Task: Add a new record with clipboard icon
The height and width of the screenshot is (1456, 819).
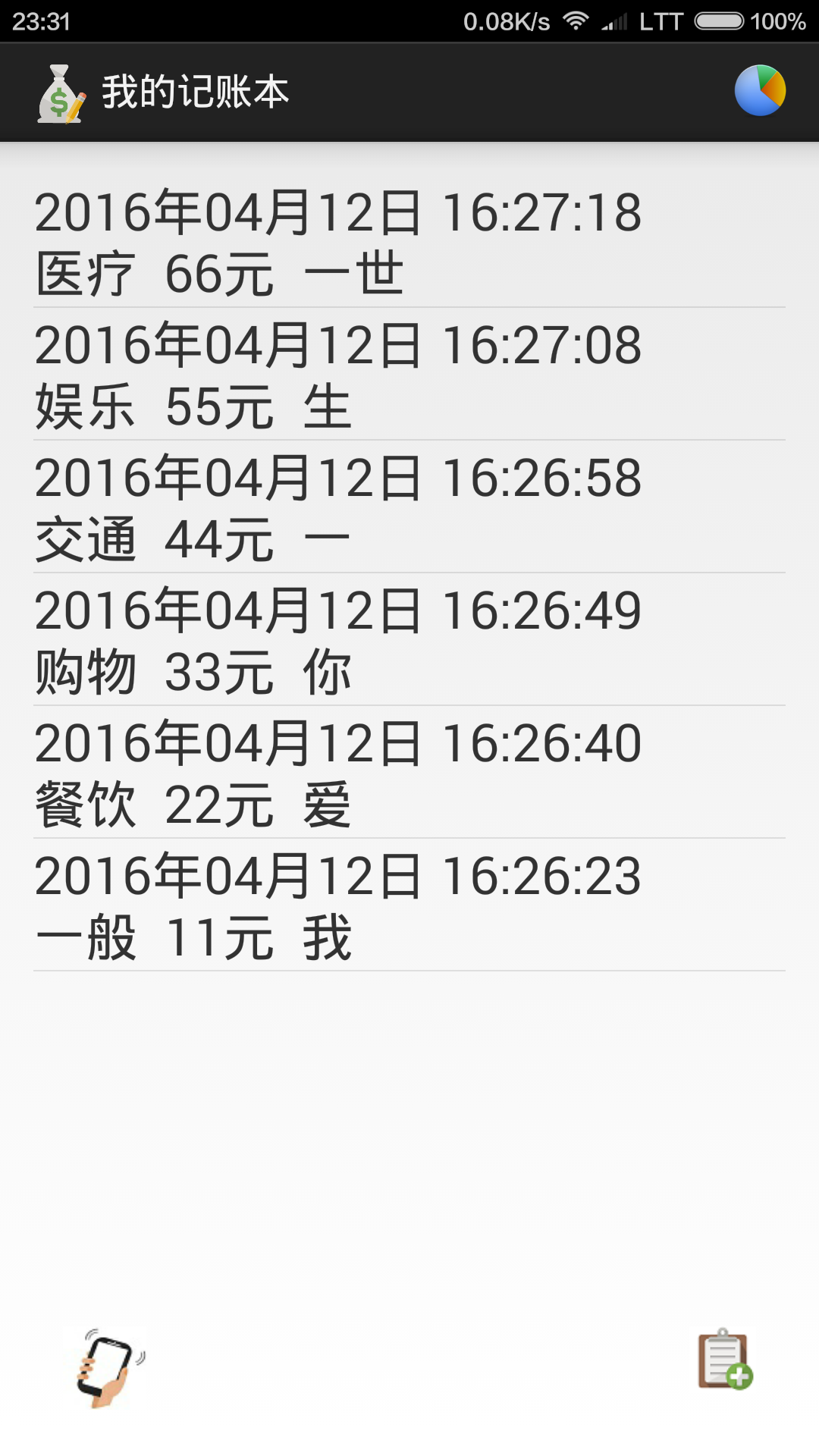Action: tap(725, 1359)
